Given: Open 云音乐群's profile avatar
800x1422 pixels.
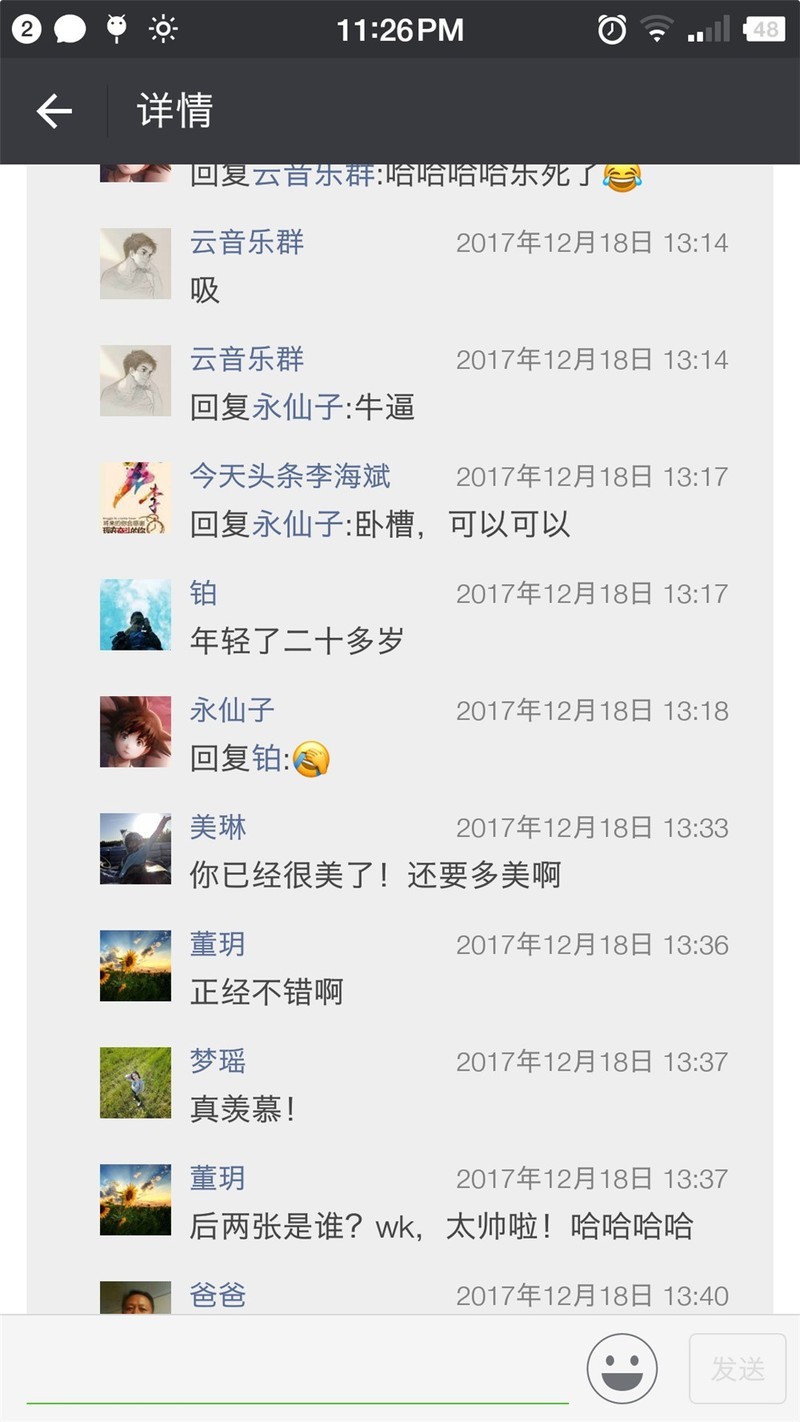Looking at the screenshot, I should [x=135, y=264].
